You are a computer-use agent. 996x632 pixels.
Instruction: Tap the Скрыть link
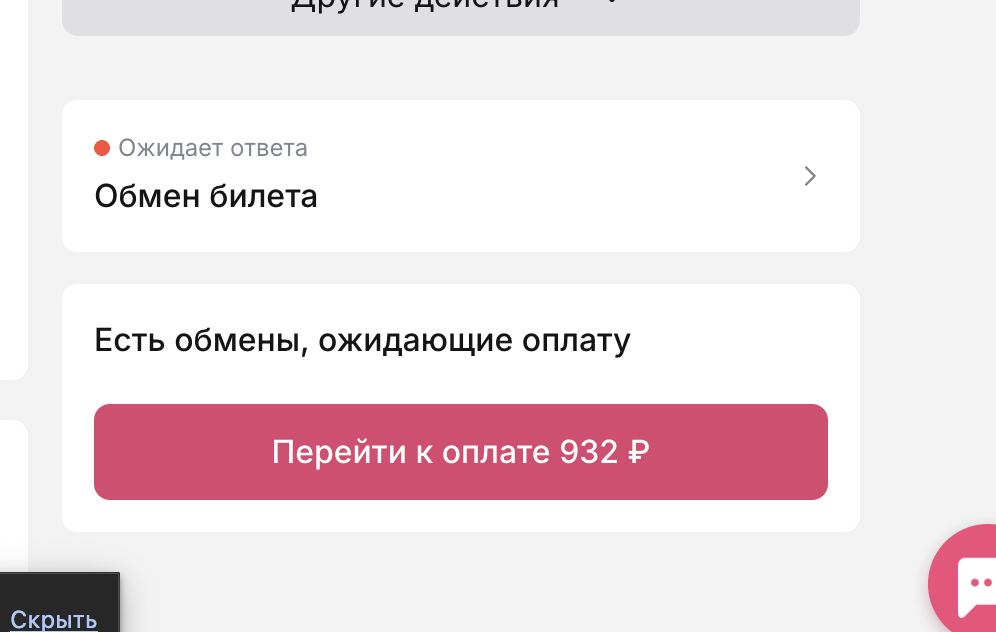point(54,620)
